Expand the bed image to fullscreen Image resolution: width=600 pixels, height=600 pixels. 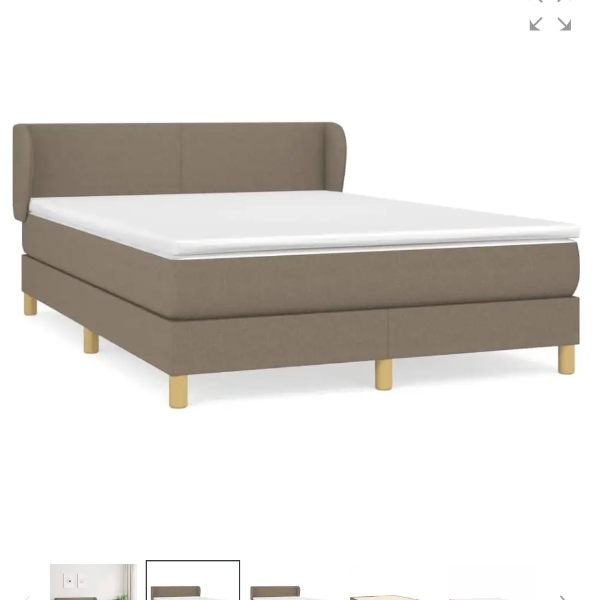point(550,22)
